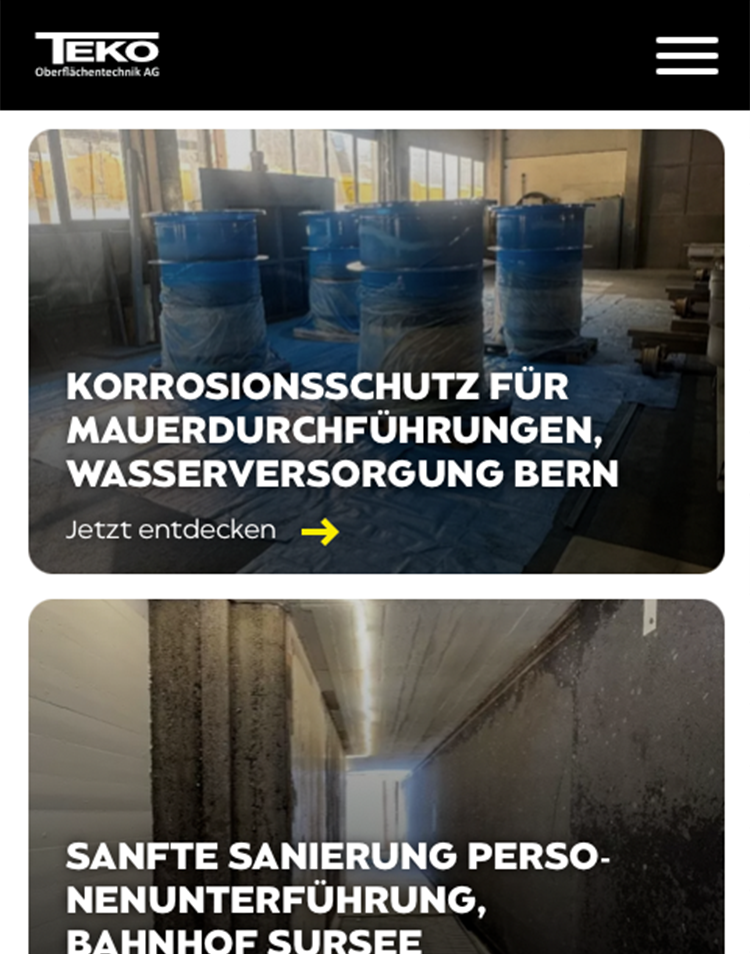Open the Sanfte Sanierung Bahnhof Sursee card

[x=377, y=776]
